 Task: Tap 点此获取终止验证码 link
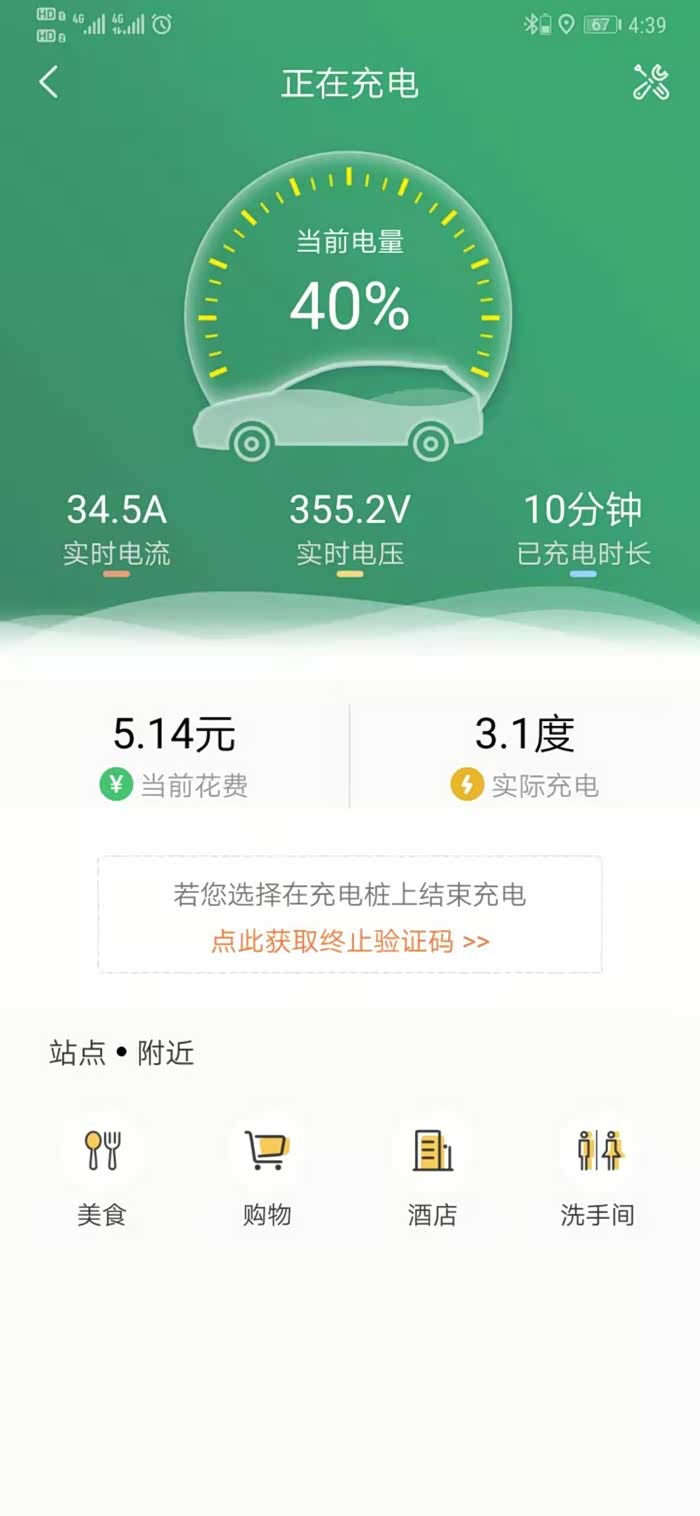tap(350, 941)
